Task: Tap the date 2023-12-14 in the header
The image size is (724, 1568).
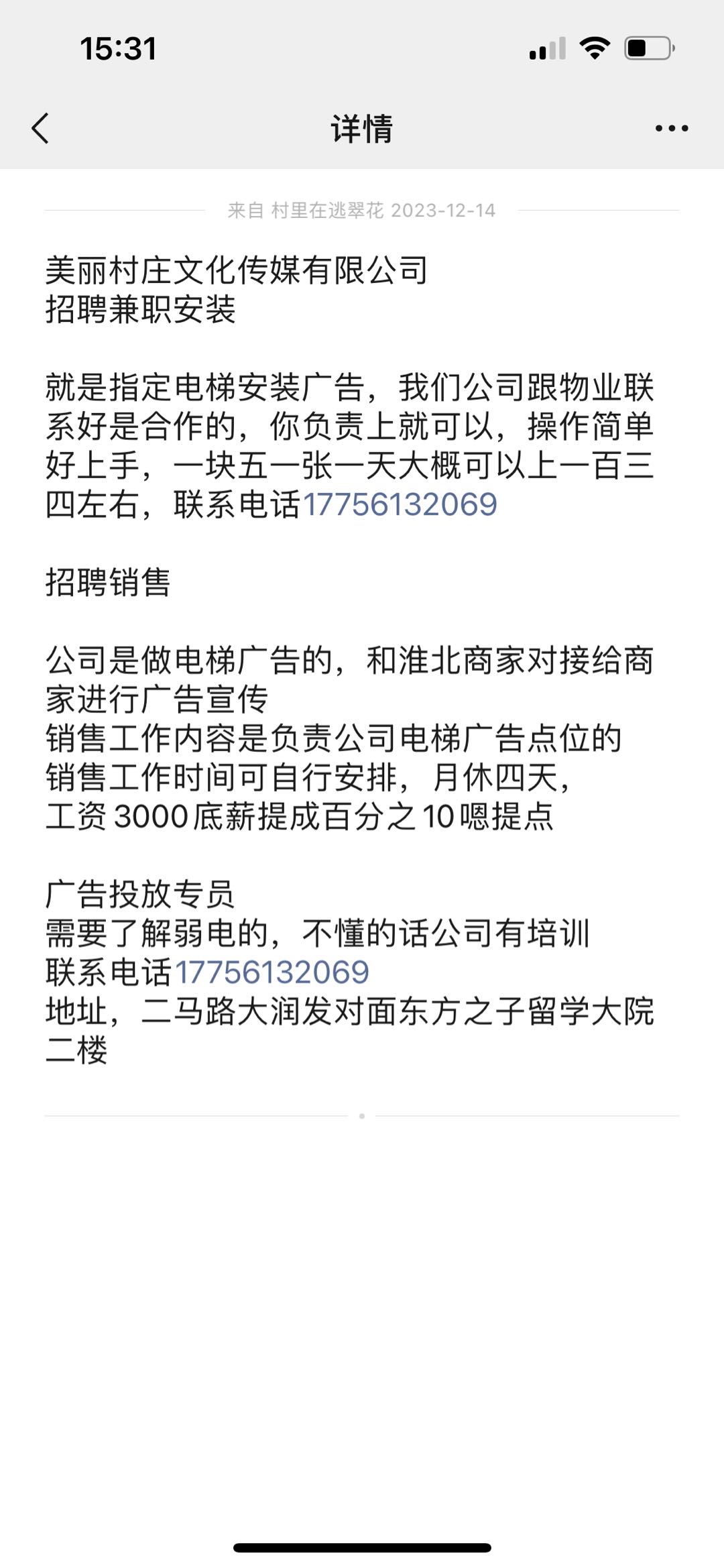Action: click(444, 210)
